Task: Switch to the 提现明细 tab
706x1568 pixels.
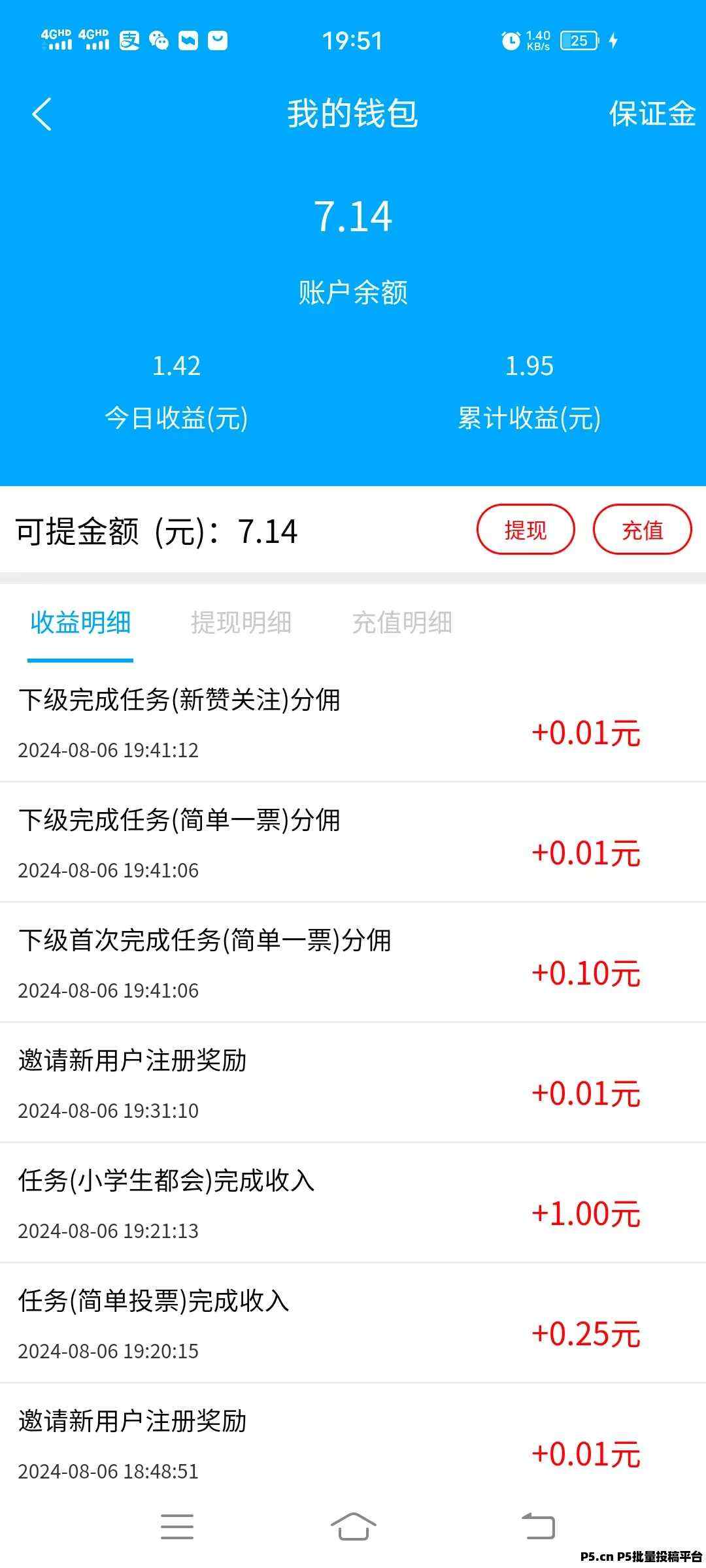Action: click(x=241, y=623)
